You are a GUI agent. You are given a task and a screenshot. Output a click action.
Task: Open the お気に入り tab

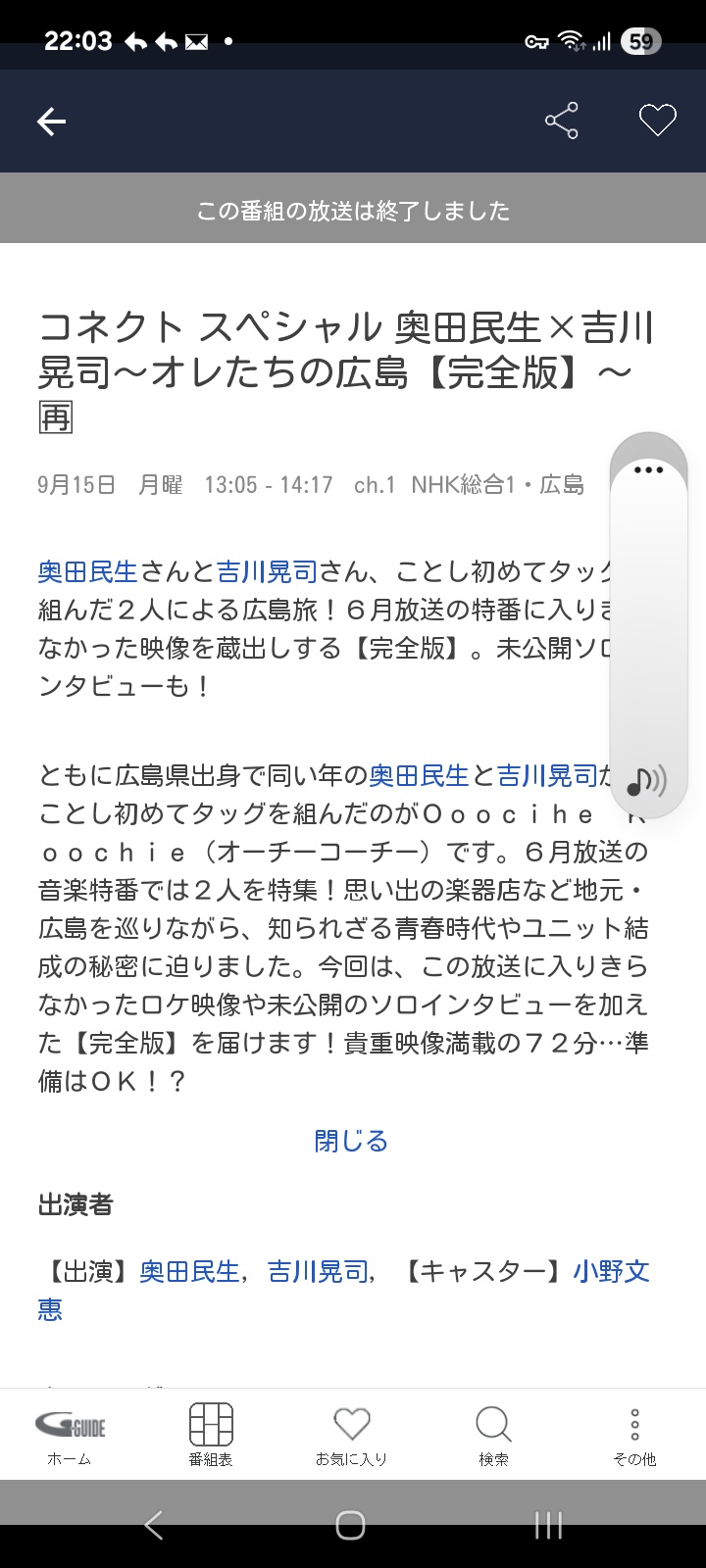(352, 1434)
